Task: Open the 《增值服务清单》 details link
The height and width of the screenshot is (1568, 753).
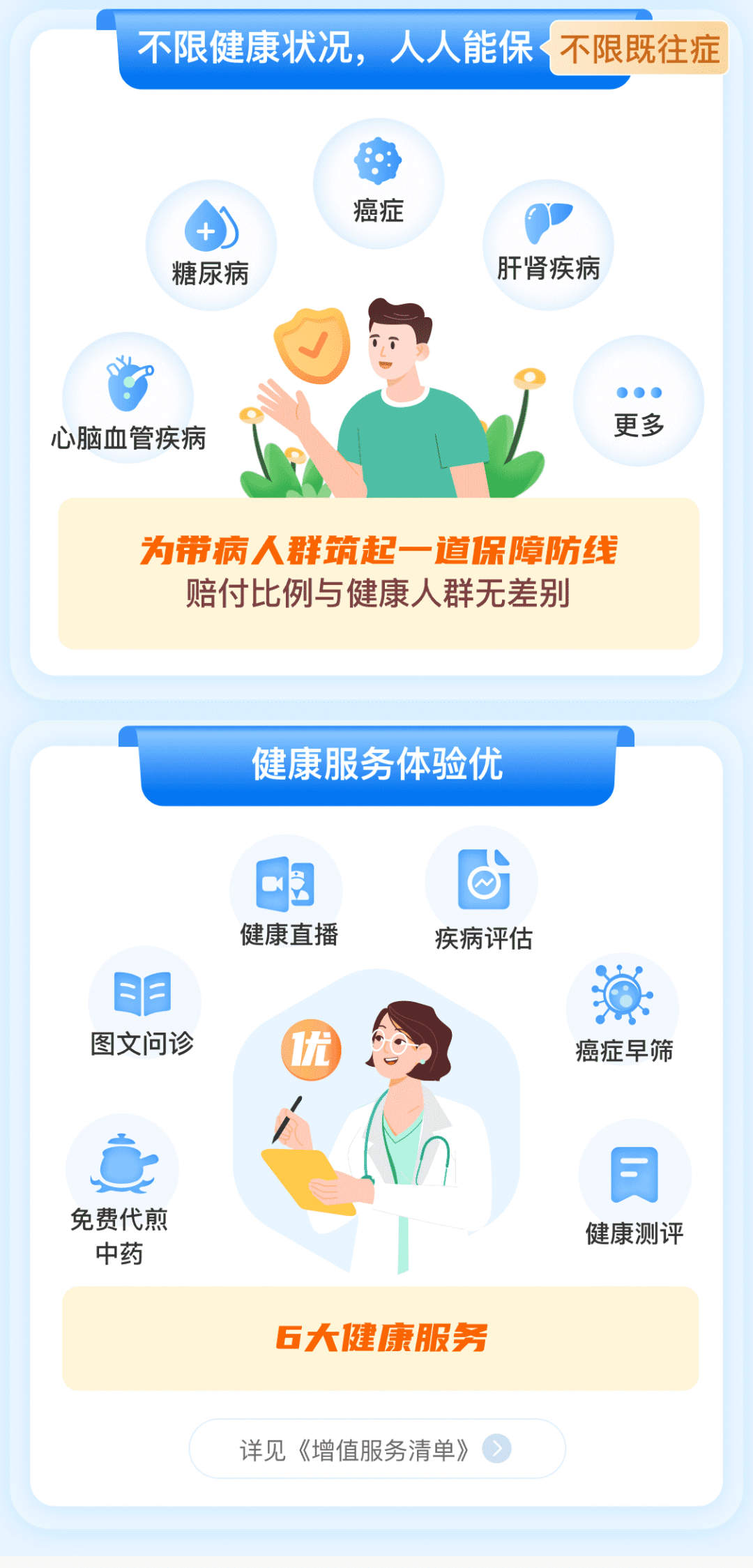Action: [x=376, y=1449]
